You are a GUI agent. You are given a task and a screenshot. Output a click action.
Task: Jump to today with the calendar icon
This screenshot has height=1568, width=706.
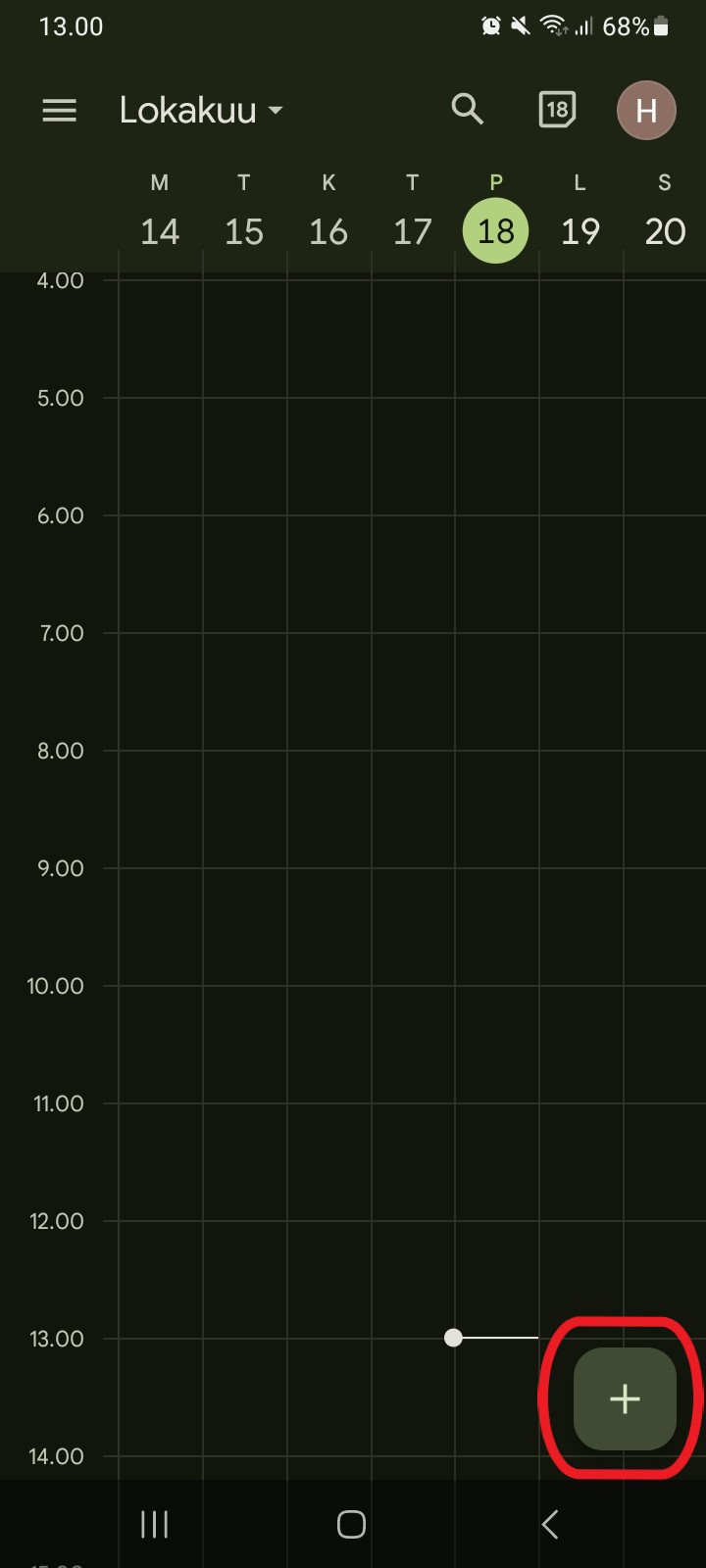(557, 110)
